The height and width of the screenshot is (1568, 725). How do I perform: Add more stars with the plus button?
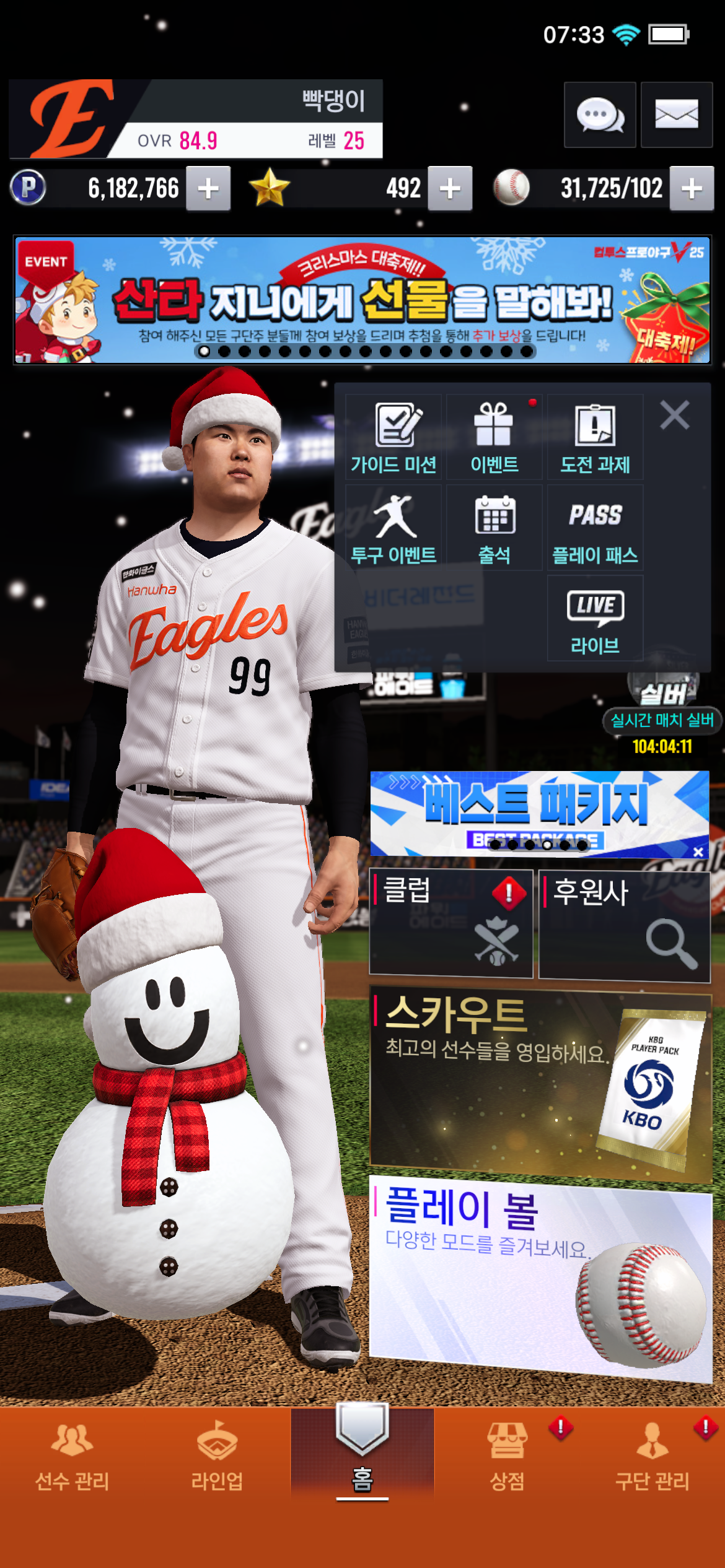tap(450, 188)
